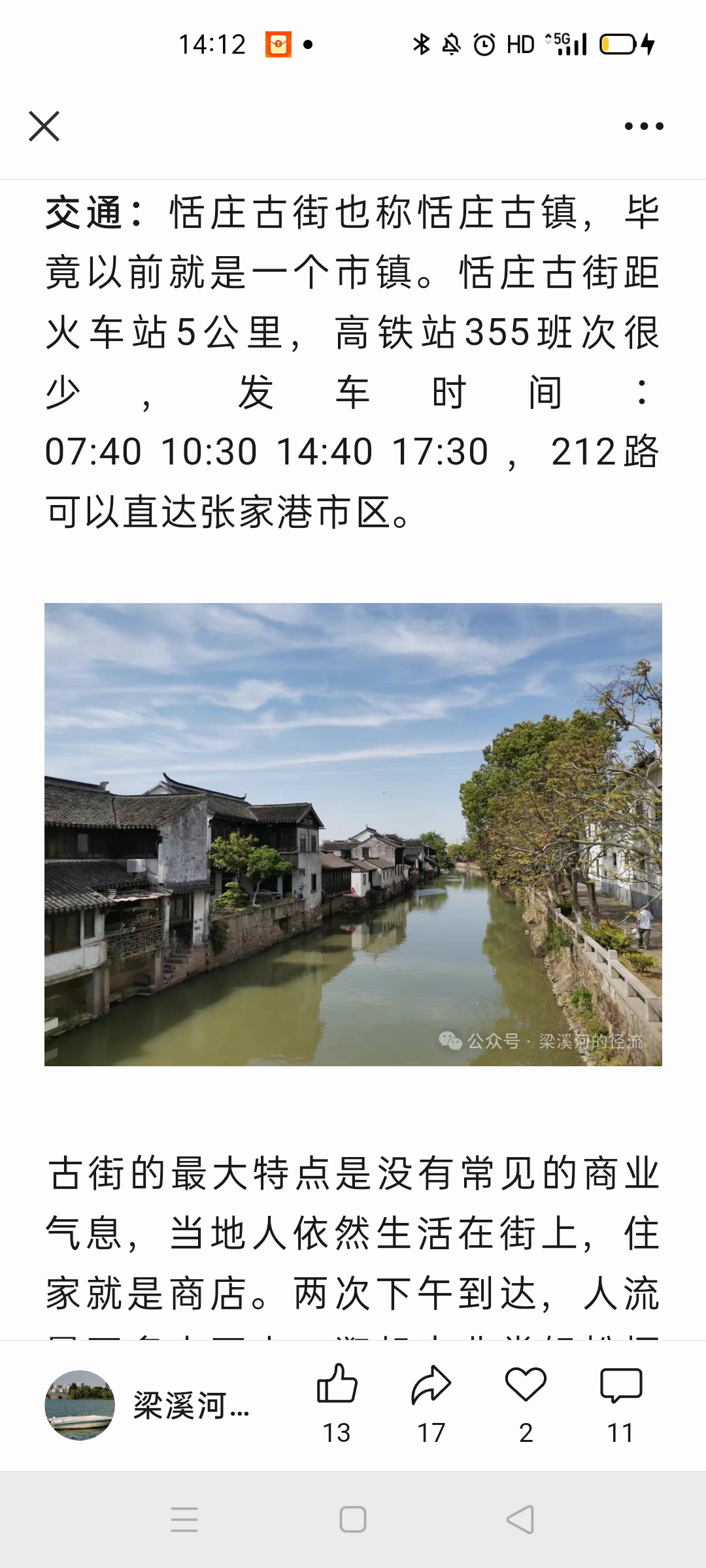
Task: View the canal town photo
Action: tap(353, 834)
